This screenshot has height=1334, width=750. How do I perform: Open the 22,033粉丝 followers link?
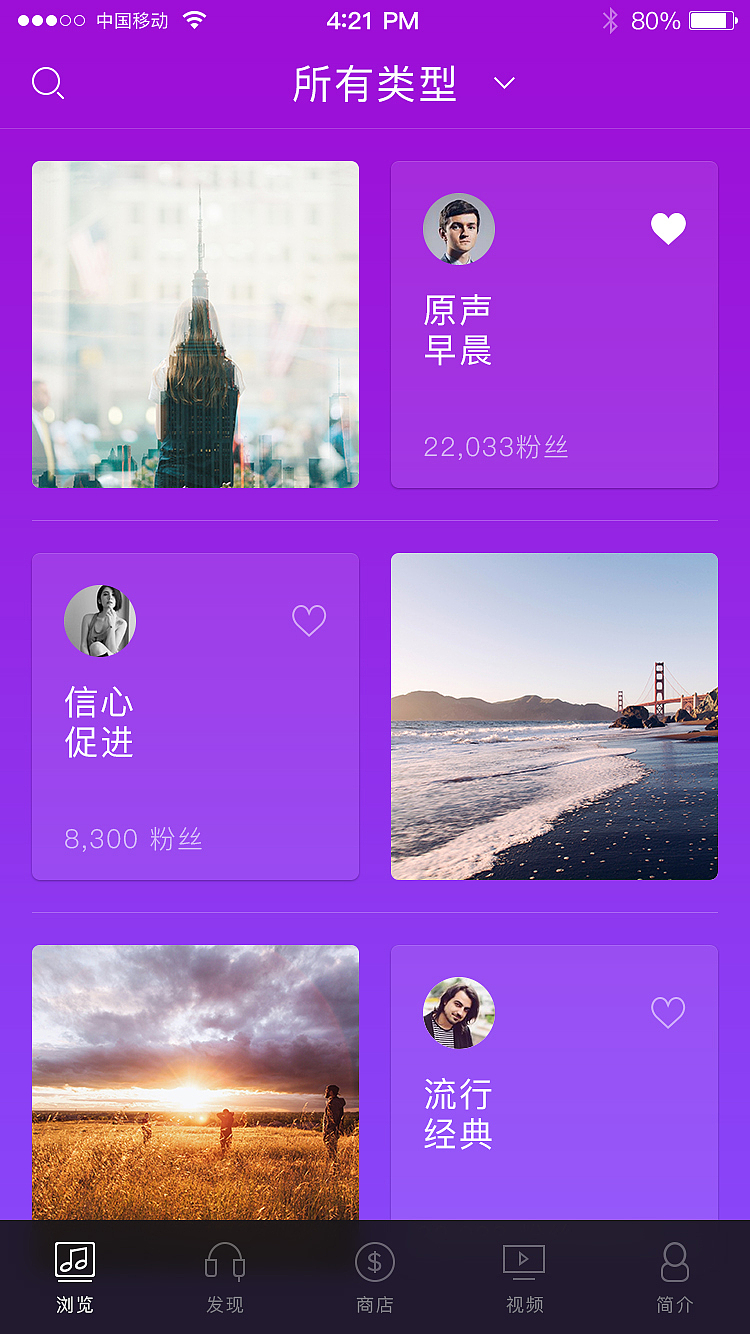coord(495,447)
